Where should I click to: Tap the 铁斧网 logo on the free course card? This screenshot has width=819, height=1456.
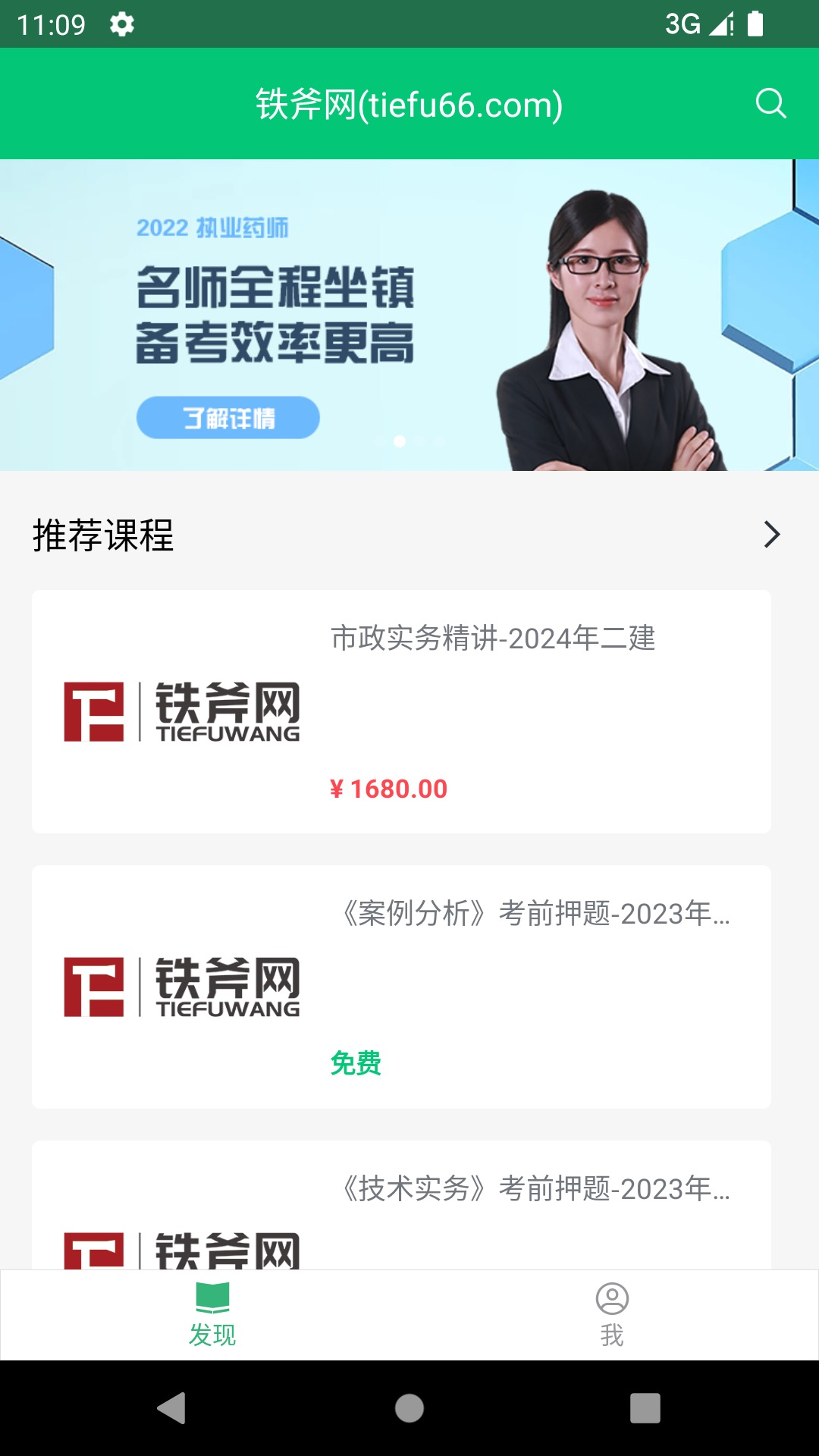[182, 986]
